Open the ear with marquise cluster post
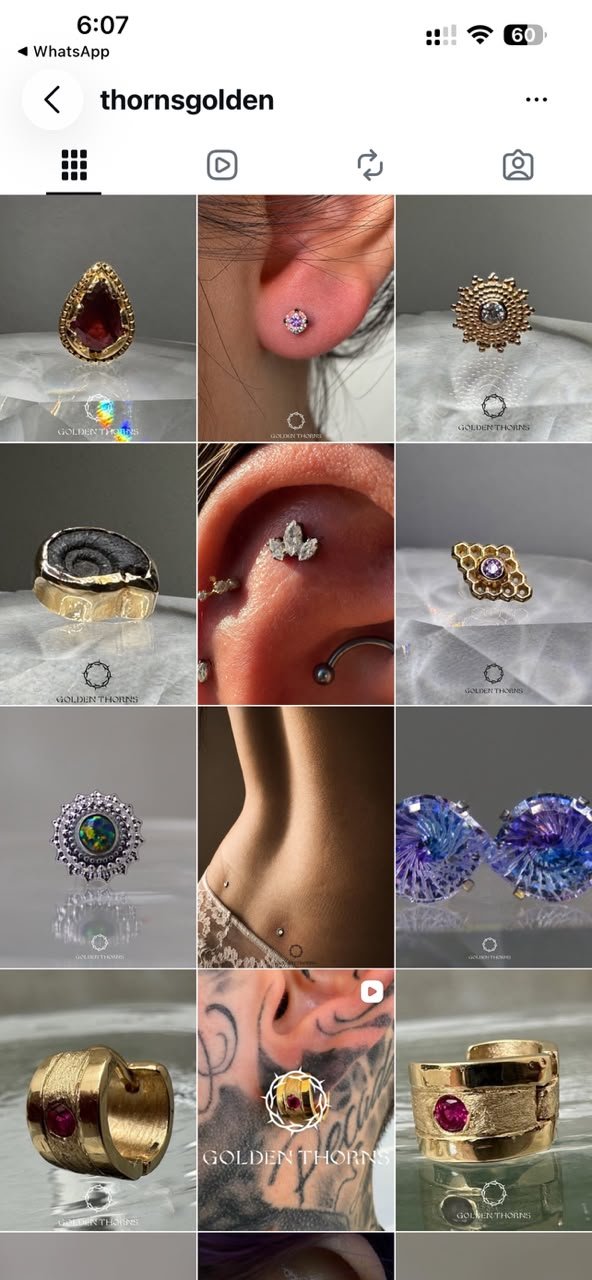Screen dimensions: 592x1280 click(x=296, y=575)
